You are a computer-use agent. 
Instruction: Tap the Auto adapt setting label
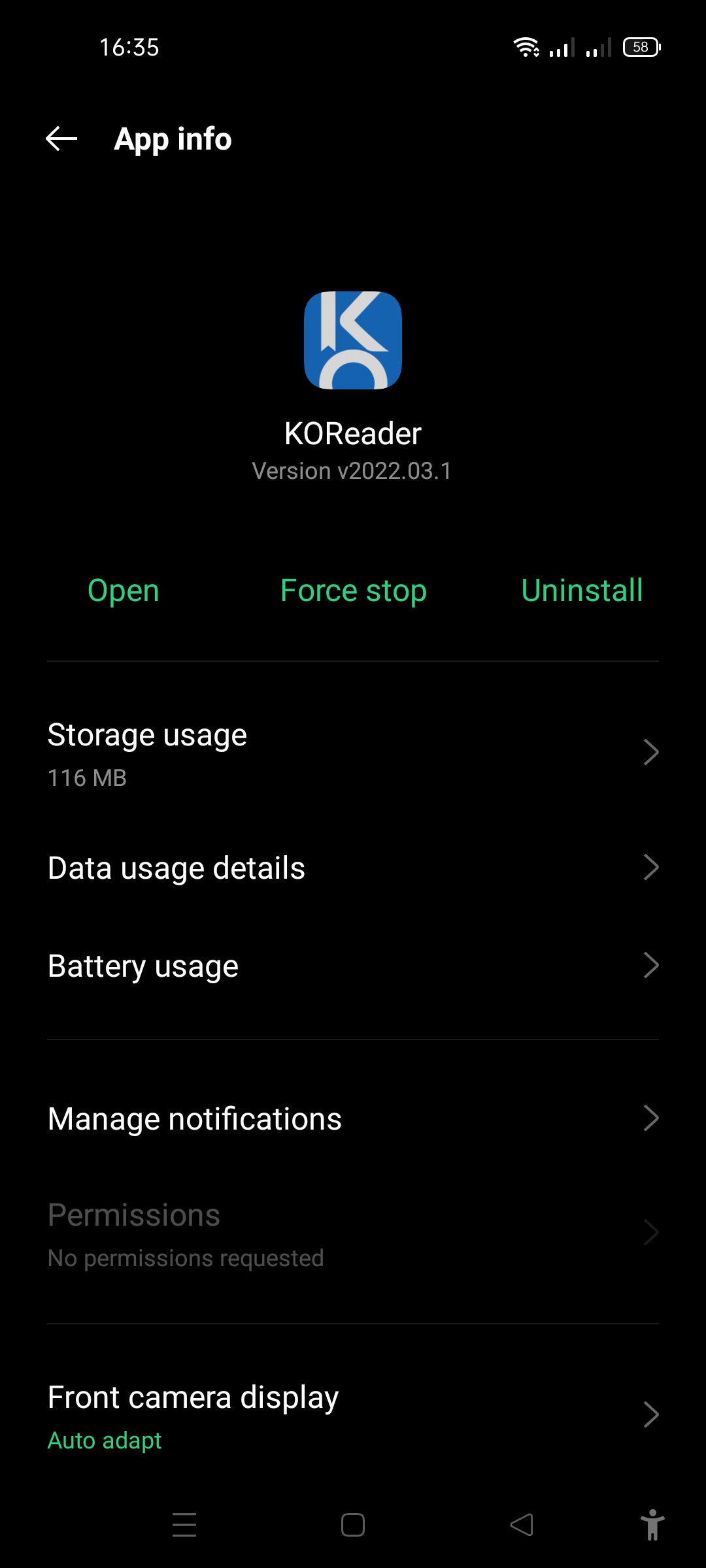105,1439
